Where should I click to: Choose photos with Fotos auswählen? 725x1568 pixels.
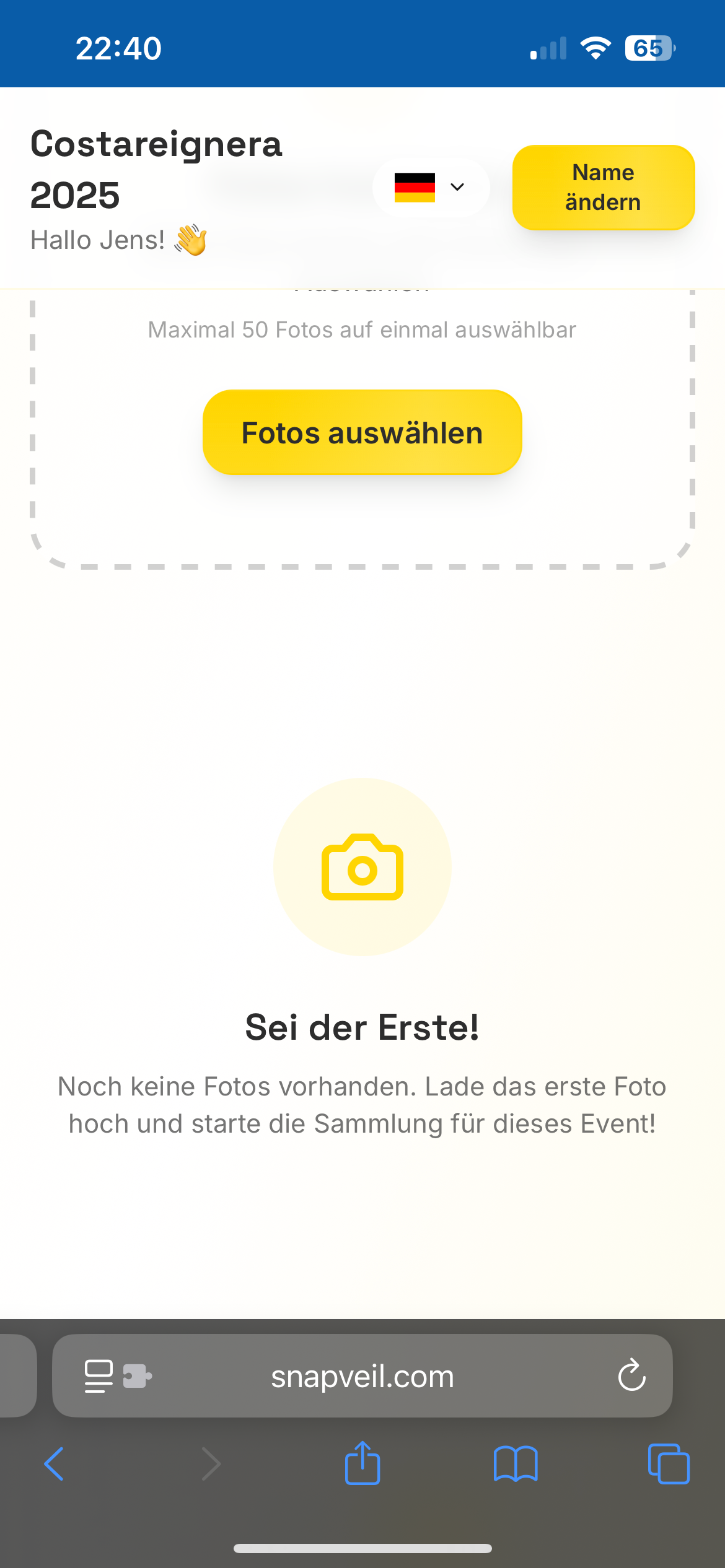click(x=362, y=432)
